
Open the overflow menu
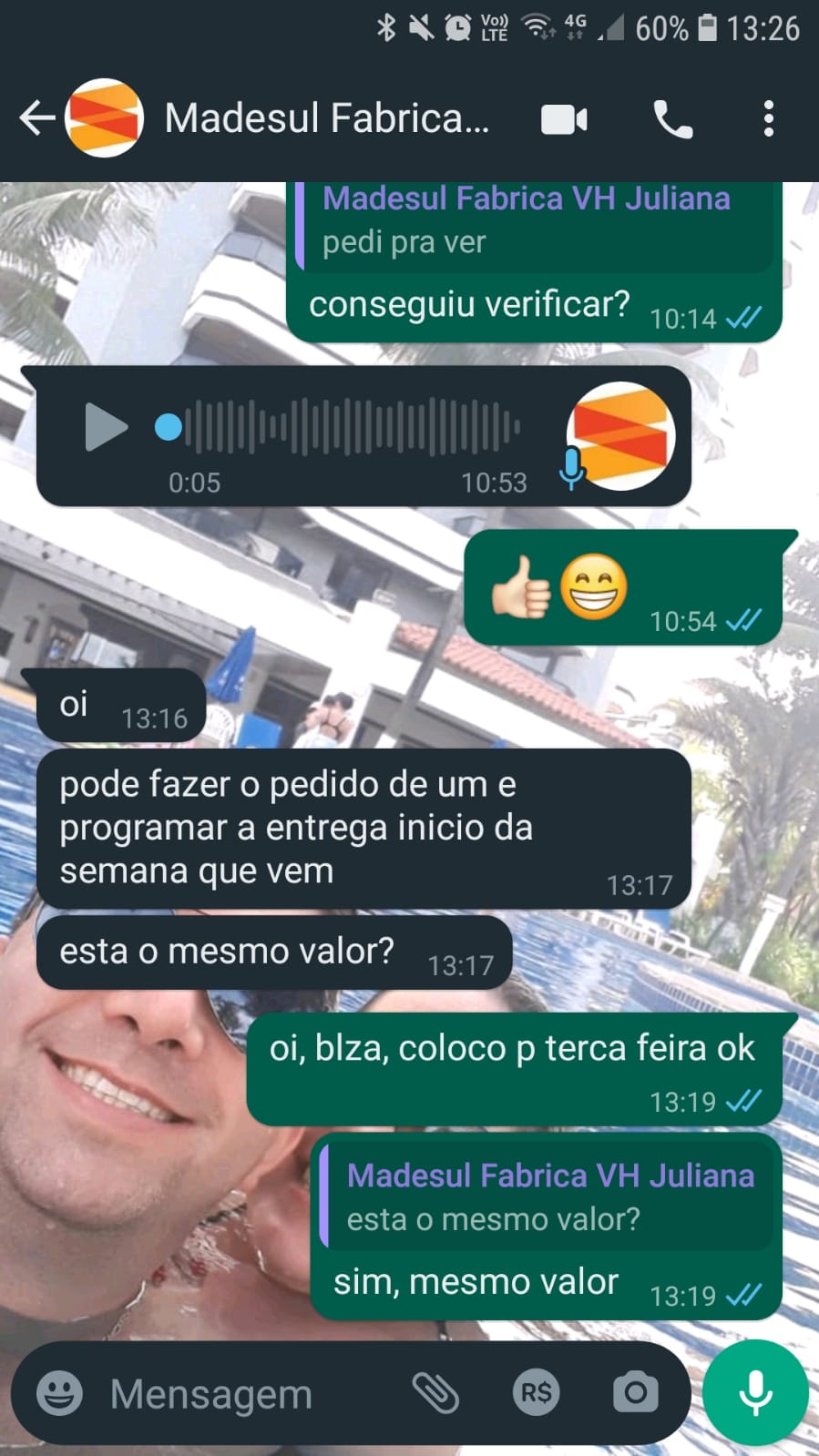768,119
